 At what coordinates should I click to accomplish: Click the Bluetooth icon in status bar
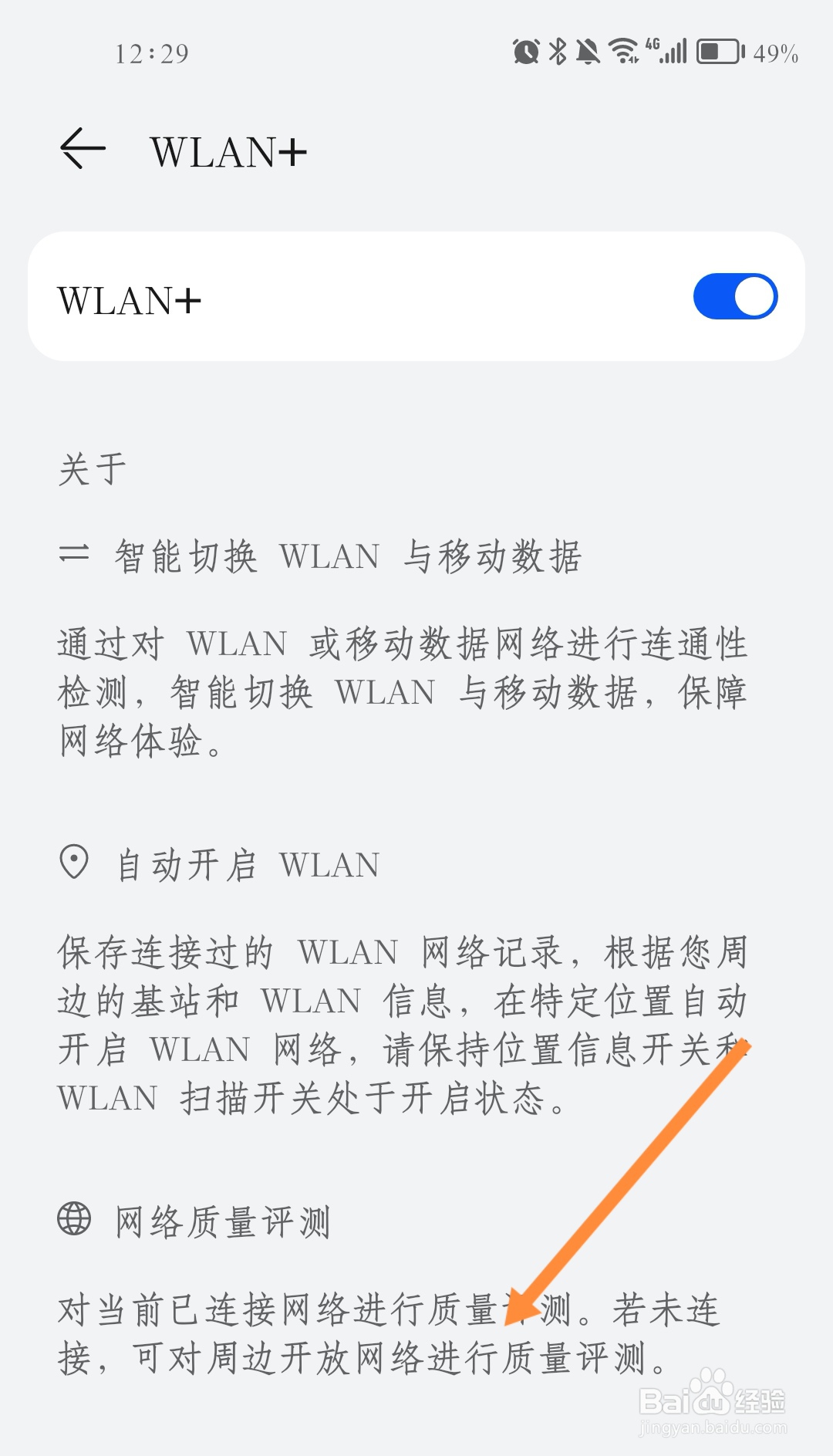[x=557, y=50]
